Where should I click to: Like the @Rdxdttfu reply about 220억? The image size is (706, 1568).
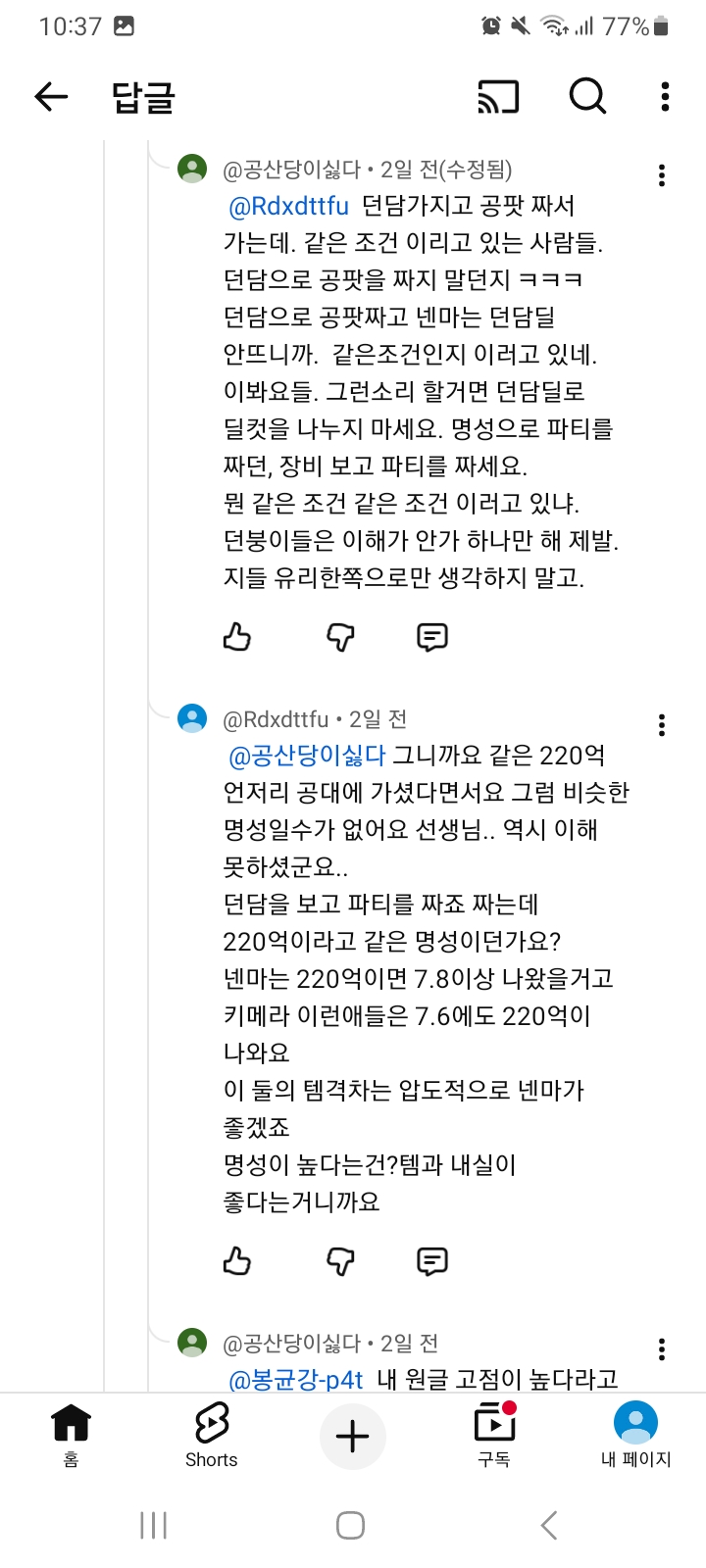coord(237,1260)
